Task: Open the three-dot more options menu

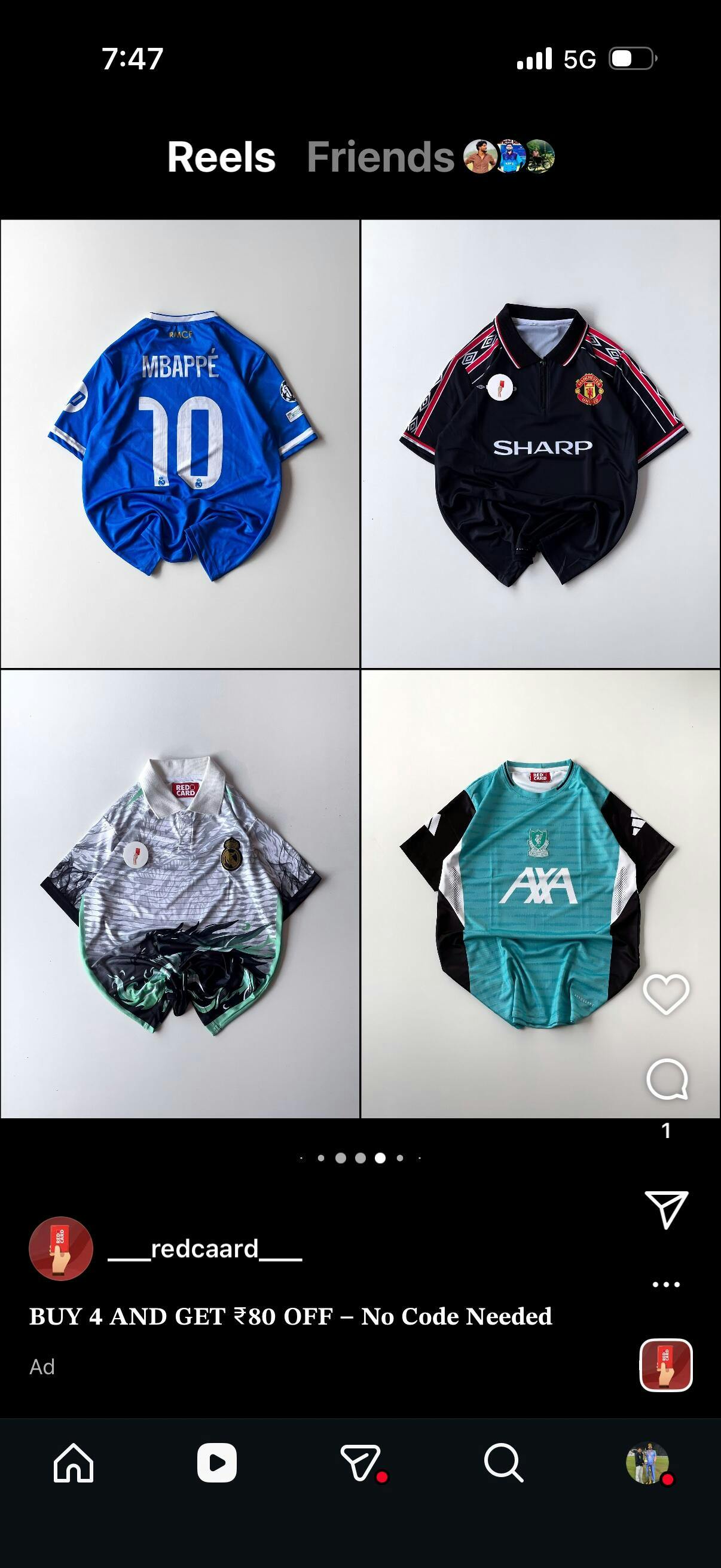Action: (x=665, y=1285)
